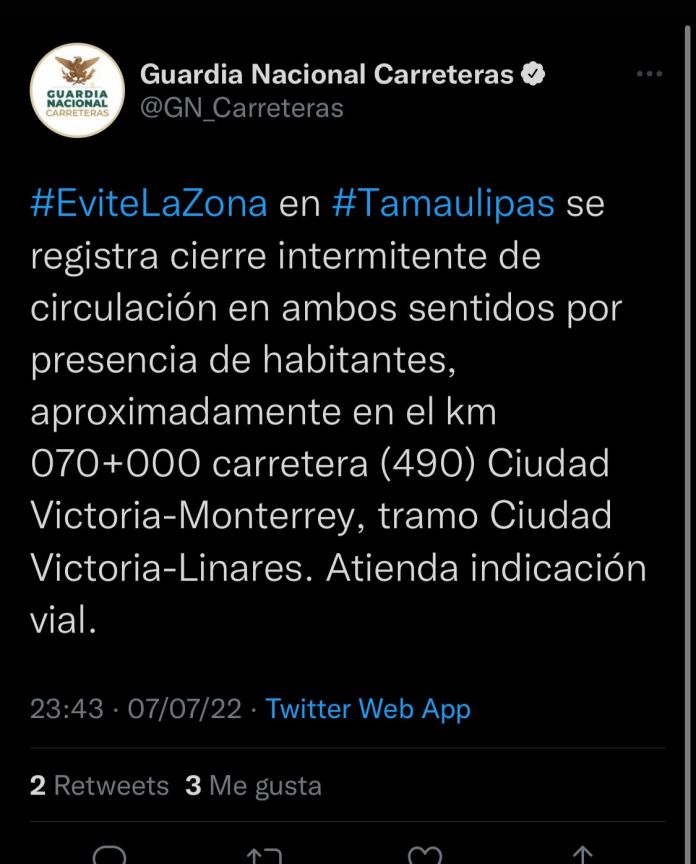Viewport: 696px width, 864px height.
Task: View the 2 Retweets list
Action: pos(99,786)
